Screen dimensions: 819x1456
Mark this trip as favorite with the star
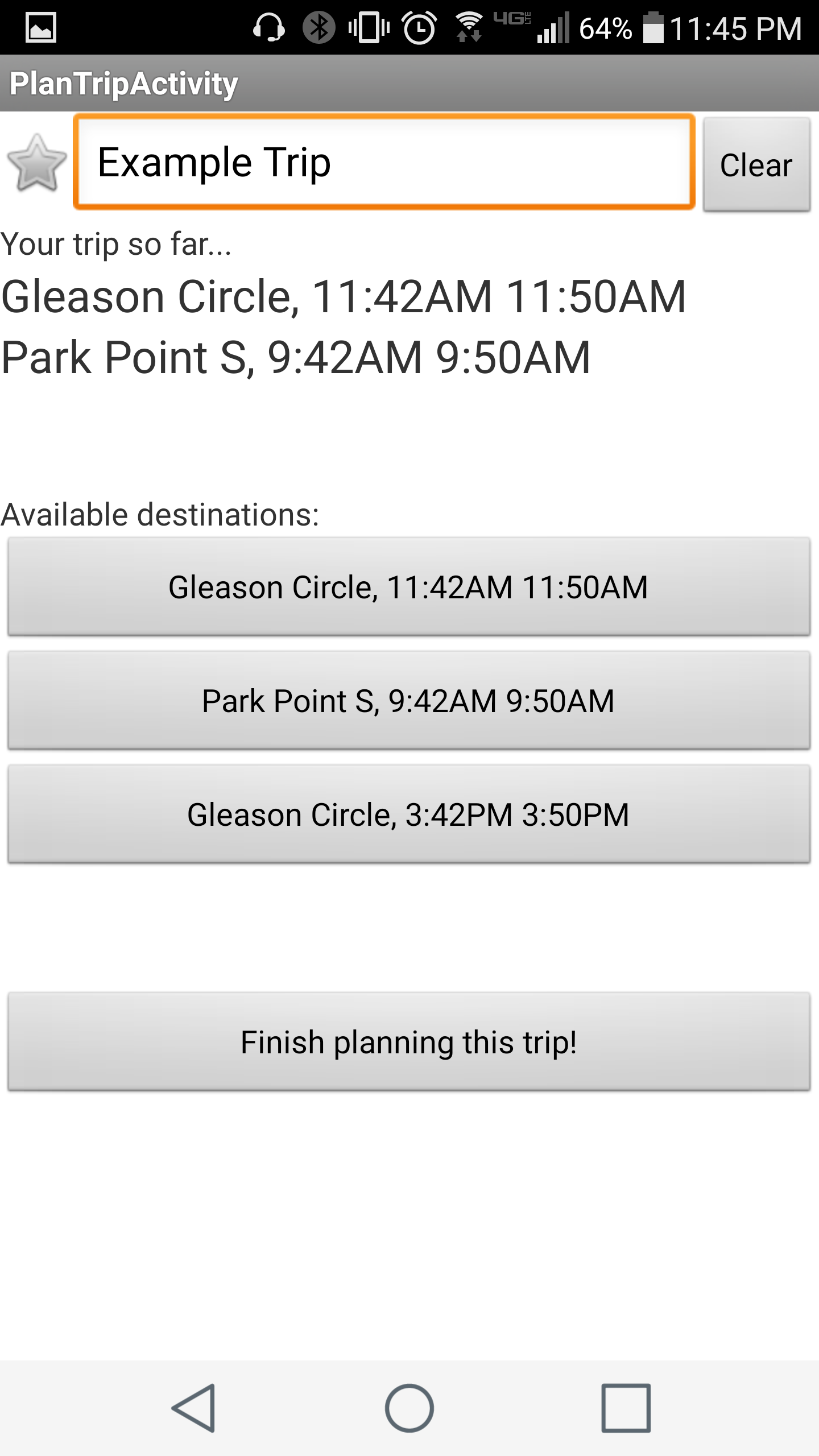click(x=37, y=163)
